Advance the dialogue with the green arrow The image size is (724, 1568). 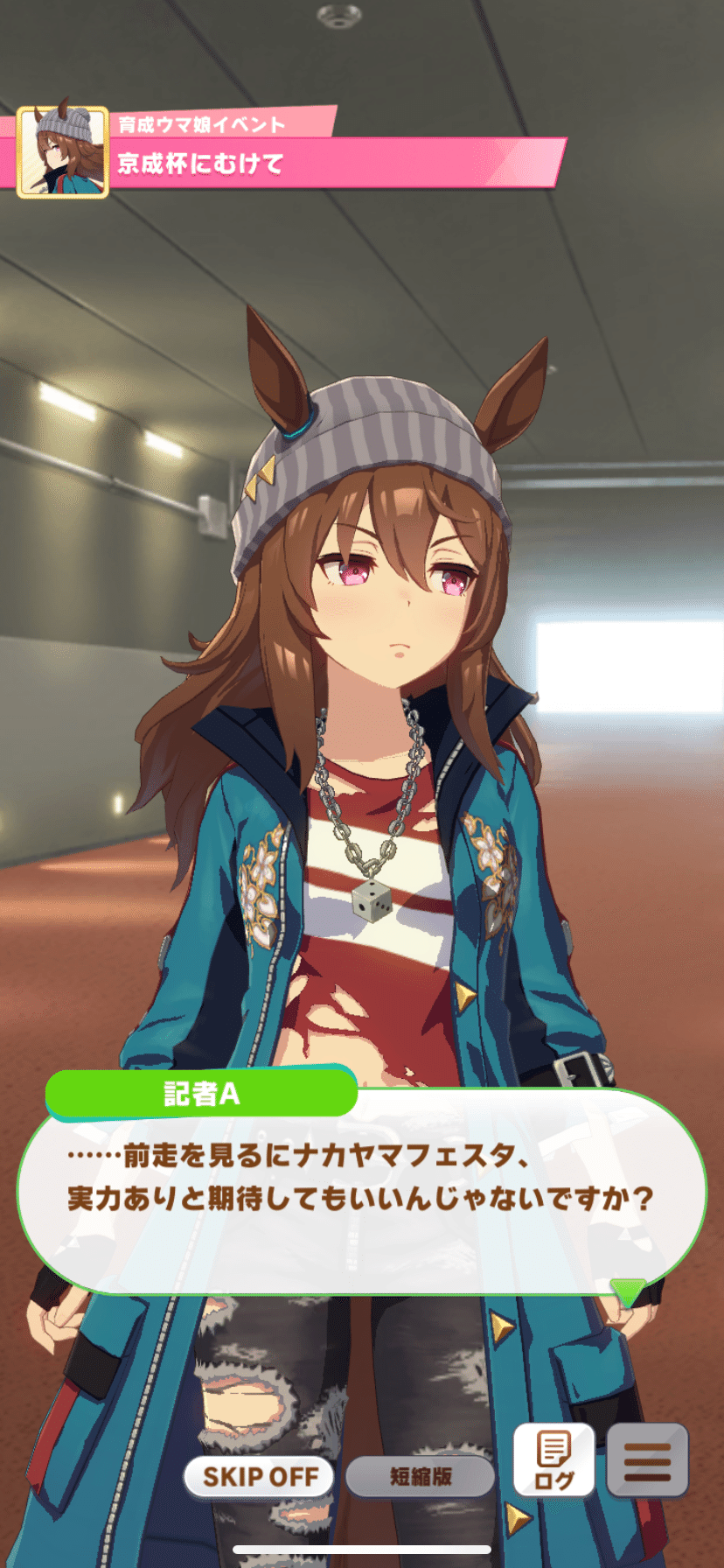[x=627, y=1291]
